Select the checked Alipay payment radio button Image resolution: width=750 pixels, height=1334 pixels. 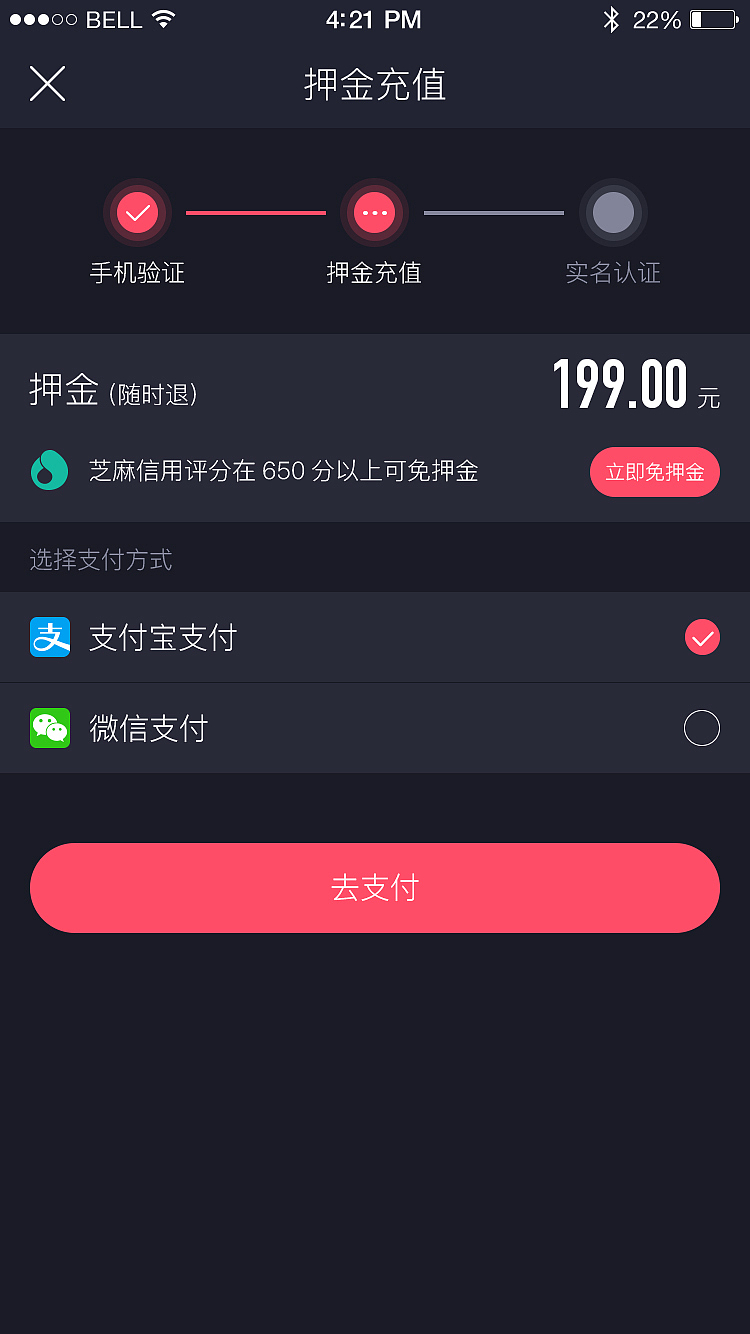tap(702, 637)
